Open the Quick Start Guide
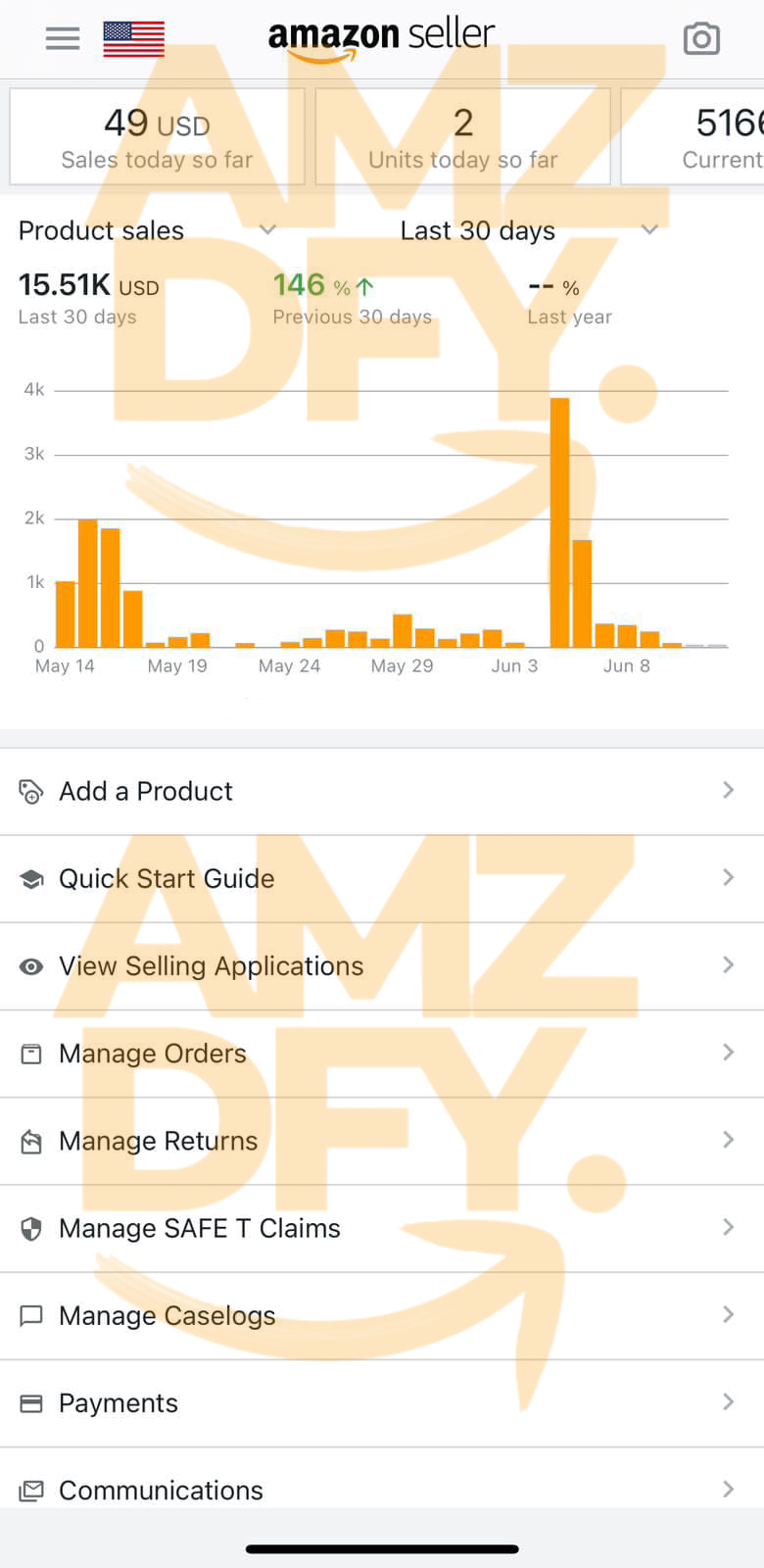Viewport: 764px width, 1568px height. (381, 878)
